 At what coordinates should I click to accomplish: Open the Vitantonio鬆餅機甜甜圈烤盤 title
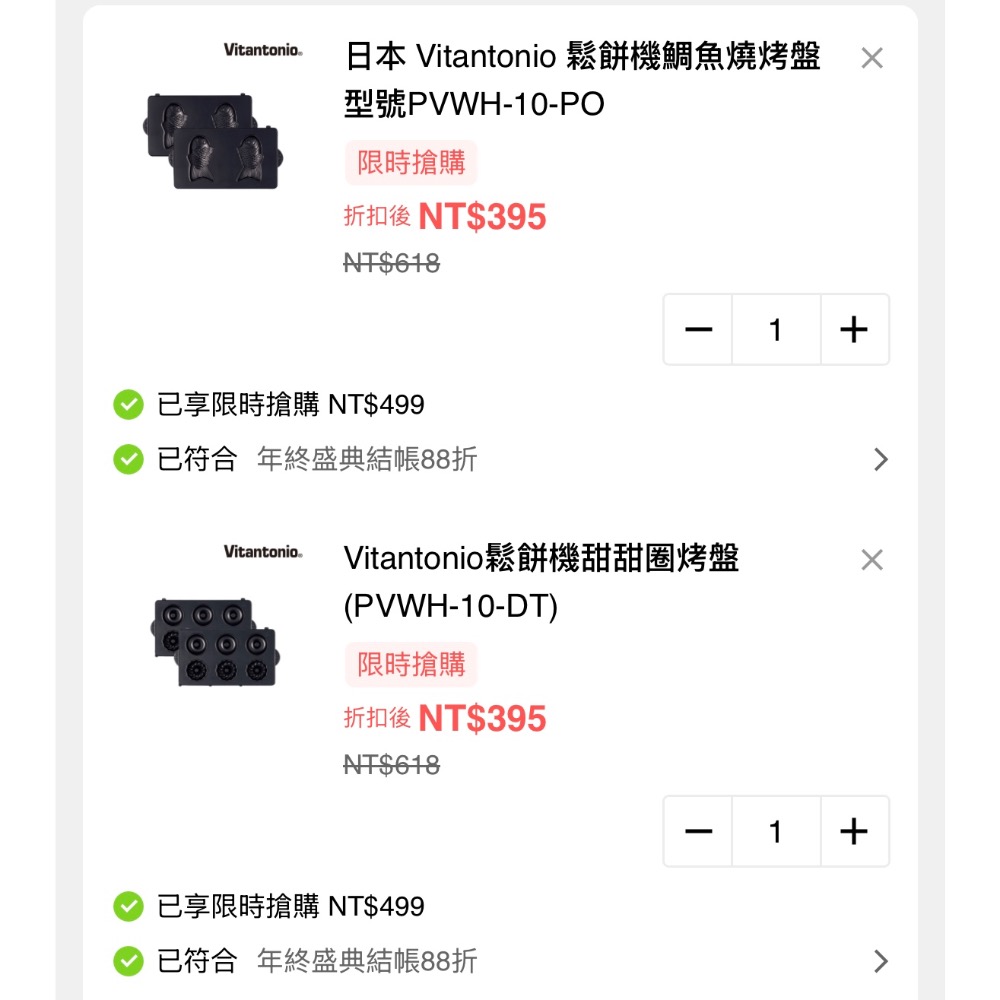pos(541,582)
